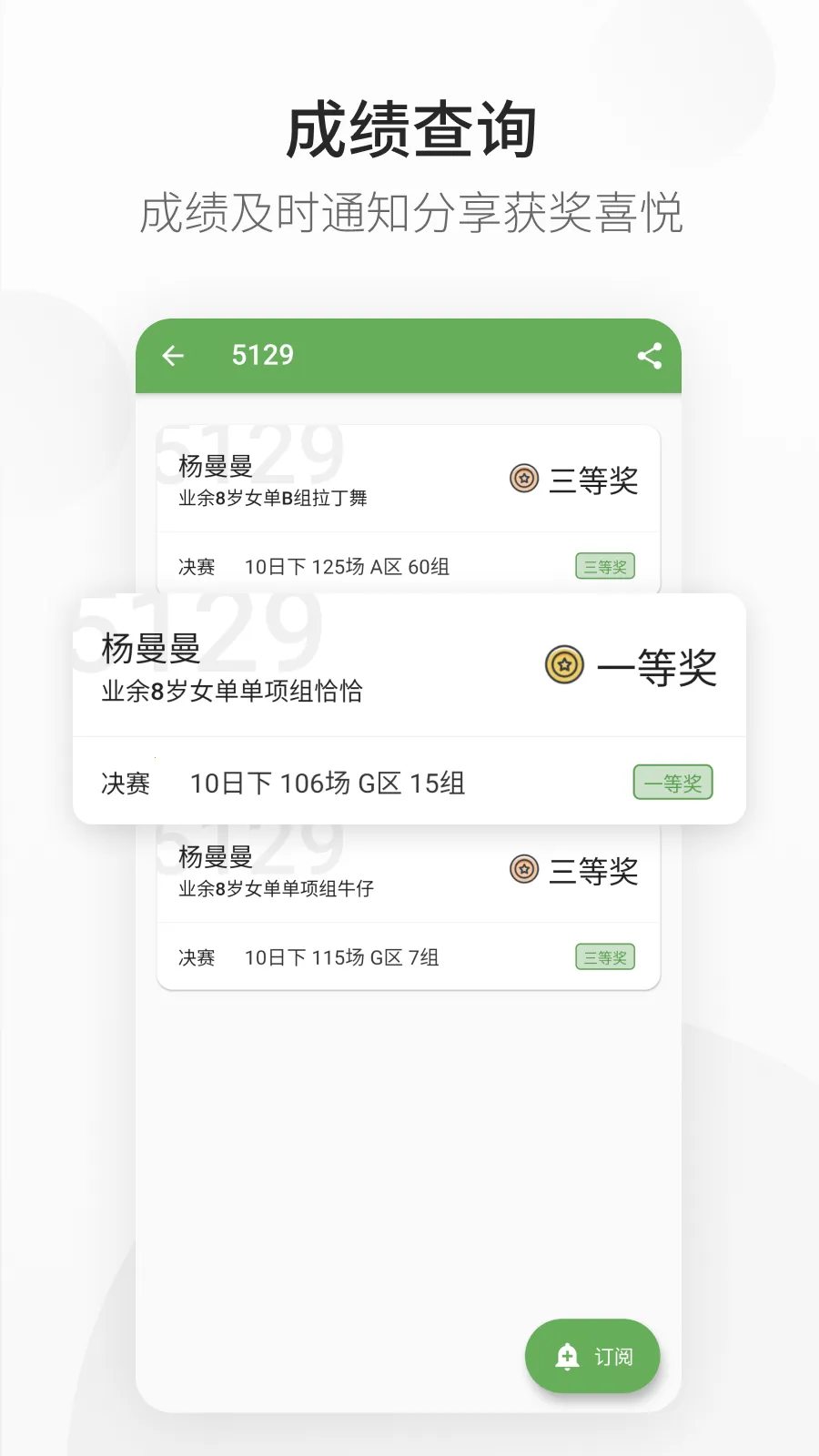This screenshot has height=1456, width=819.
Task: Tap the green 一等奖 badge on the 106场 row
Action: coord(673,782)
